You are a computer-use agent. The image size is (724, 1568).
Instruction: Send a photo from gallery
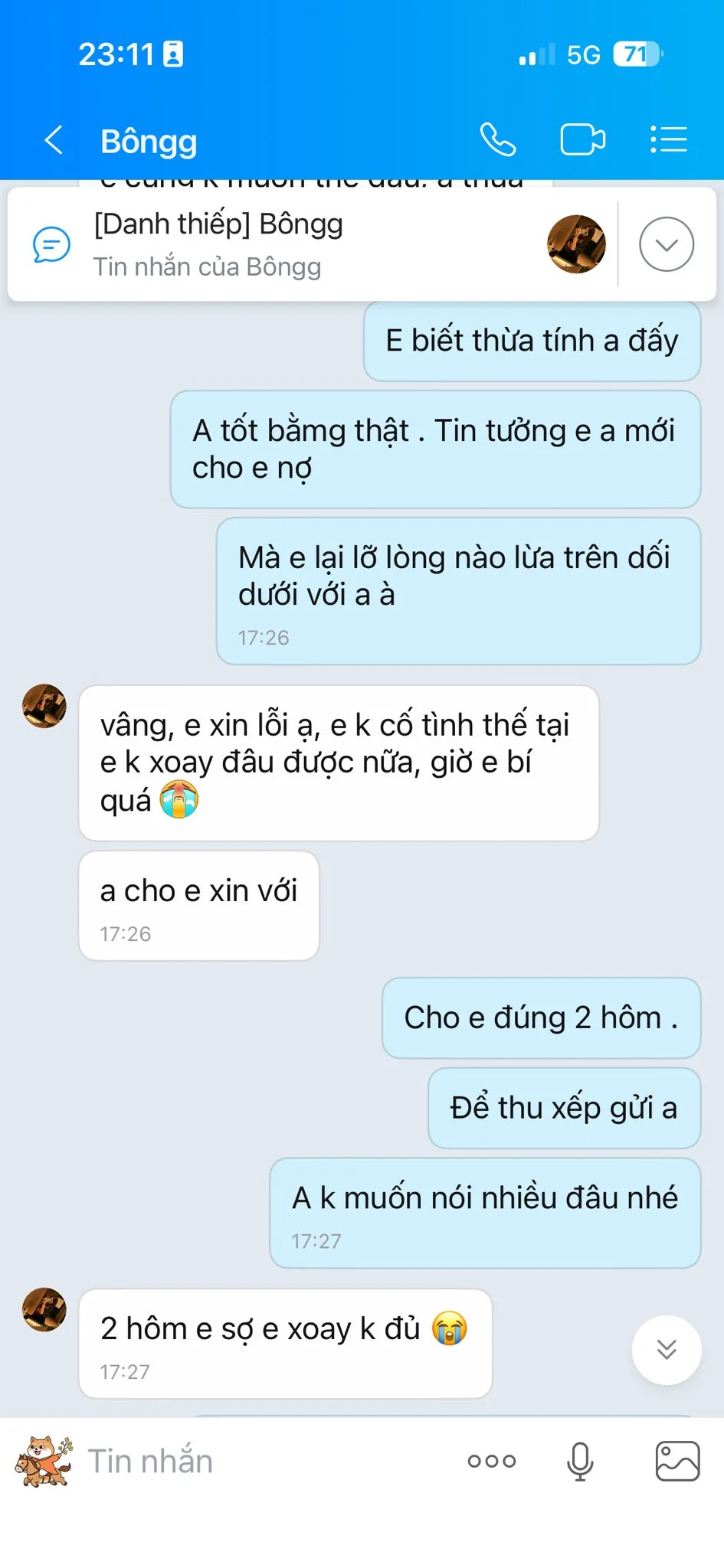[677, 1462]
